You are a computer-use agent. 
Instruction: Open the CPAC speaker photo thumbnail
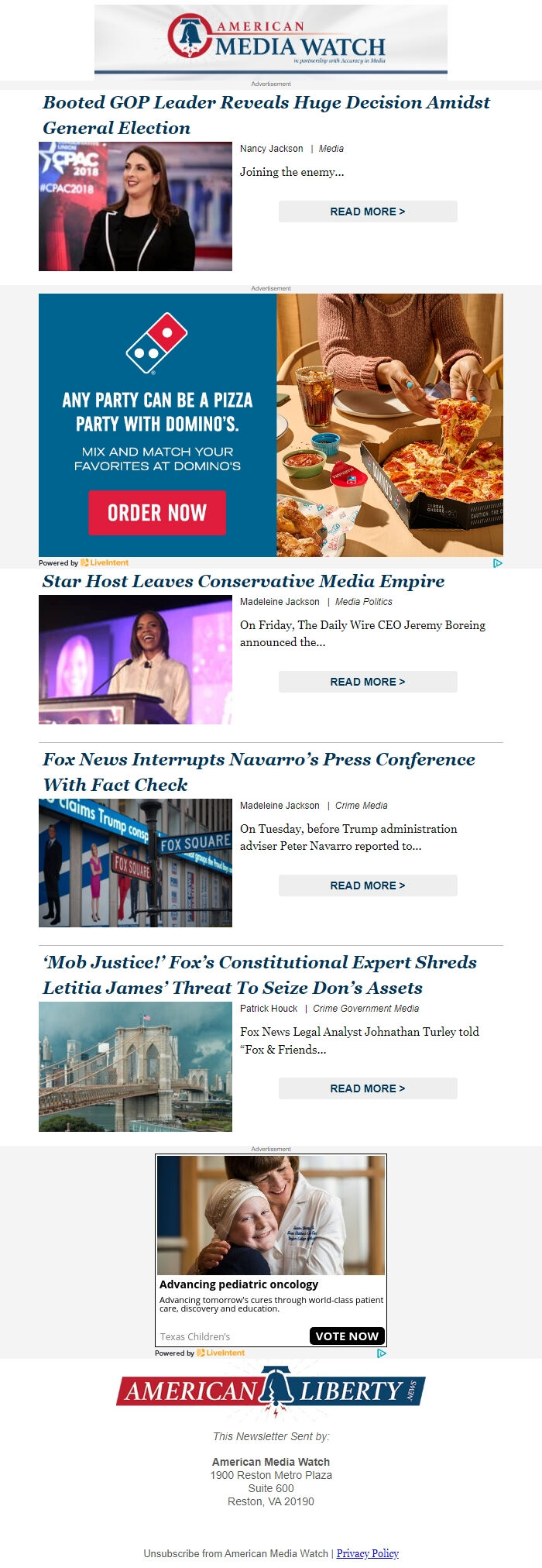click(135, 206)
